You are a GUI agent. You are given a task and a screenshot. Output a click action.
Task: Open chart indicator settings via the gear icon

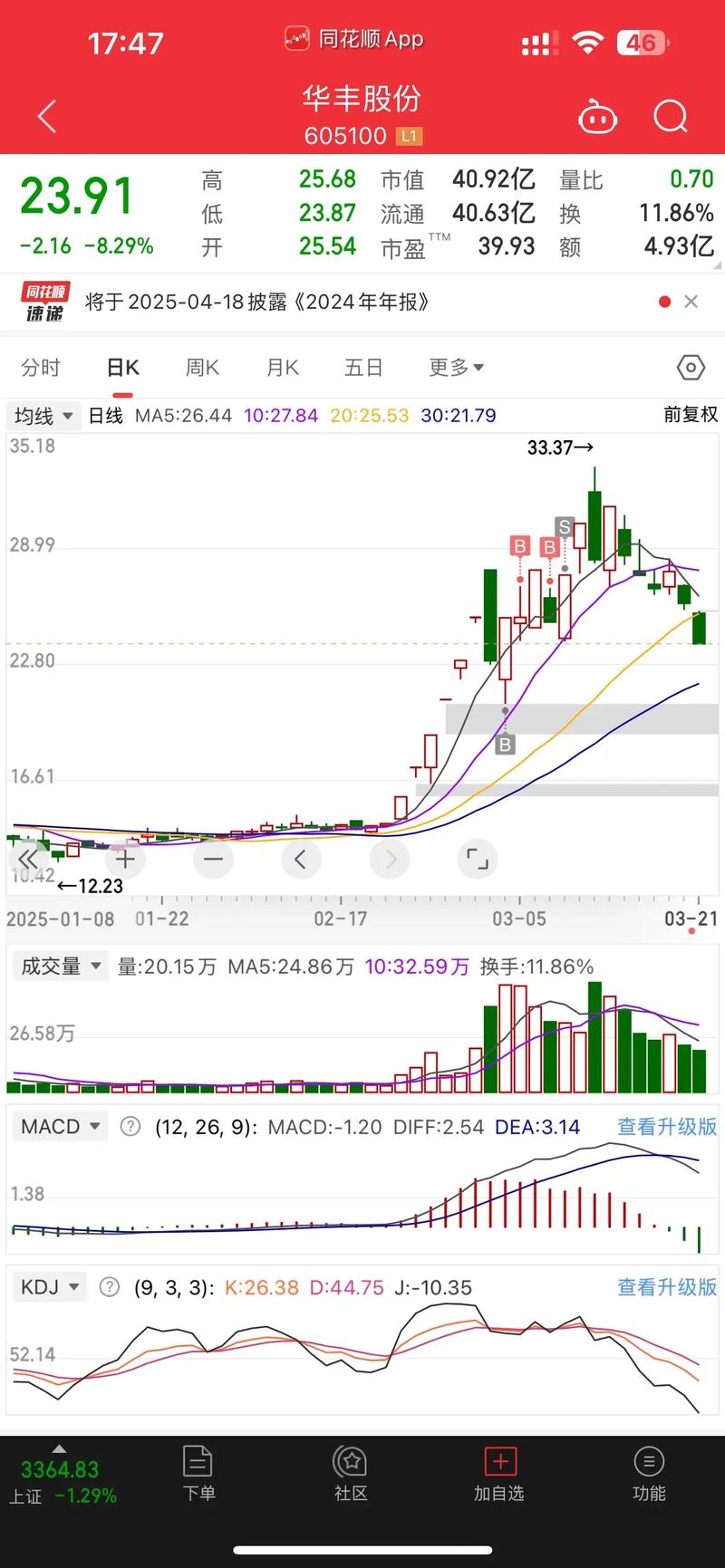pos(690,367)
